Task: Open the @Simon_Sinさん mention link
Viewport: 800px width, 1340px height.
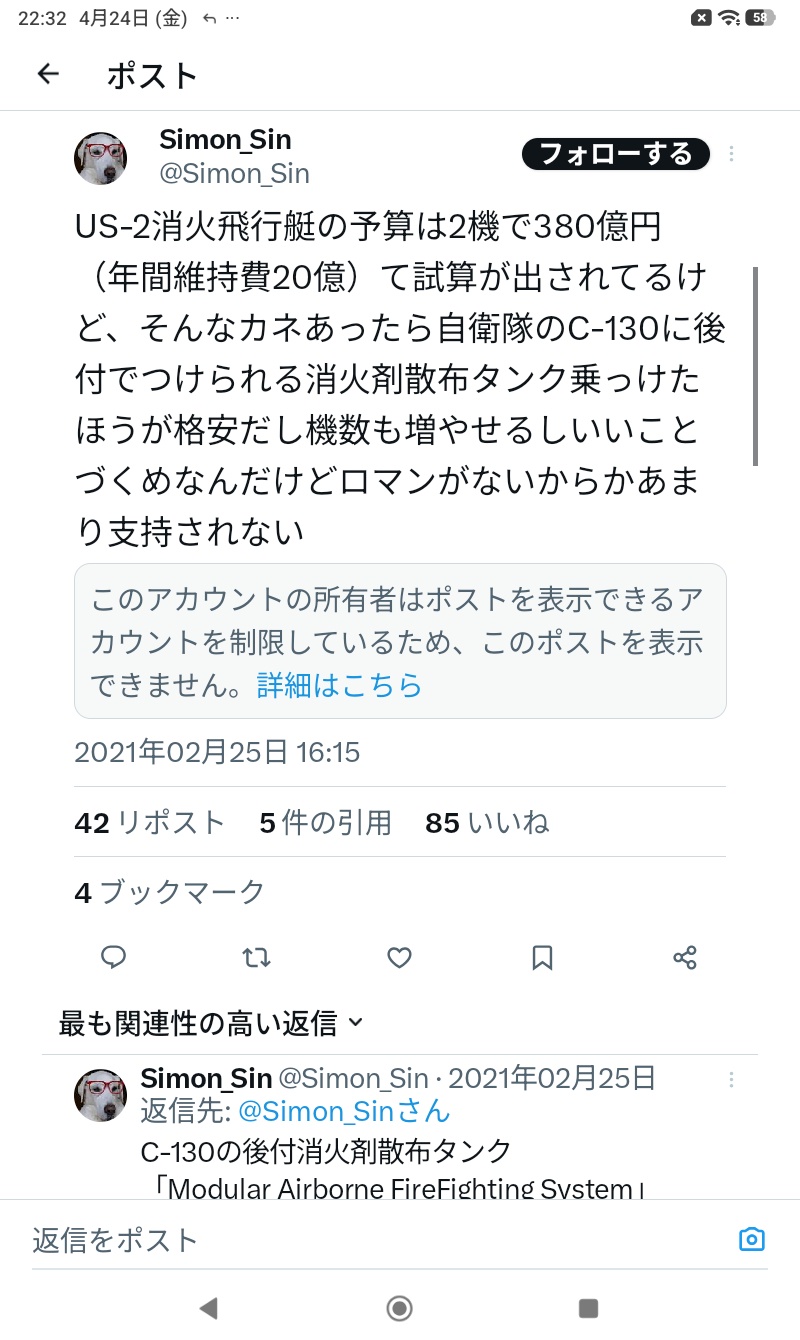Action: tap(343, 1111)
